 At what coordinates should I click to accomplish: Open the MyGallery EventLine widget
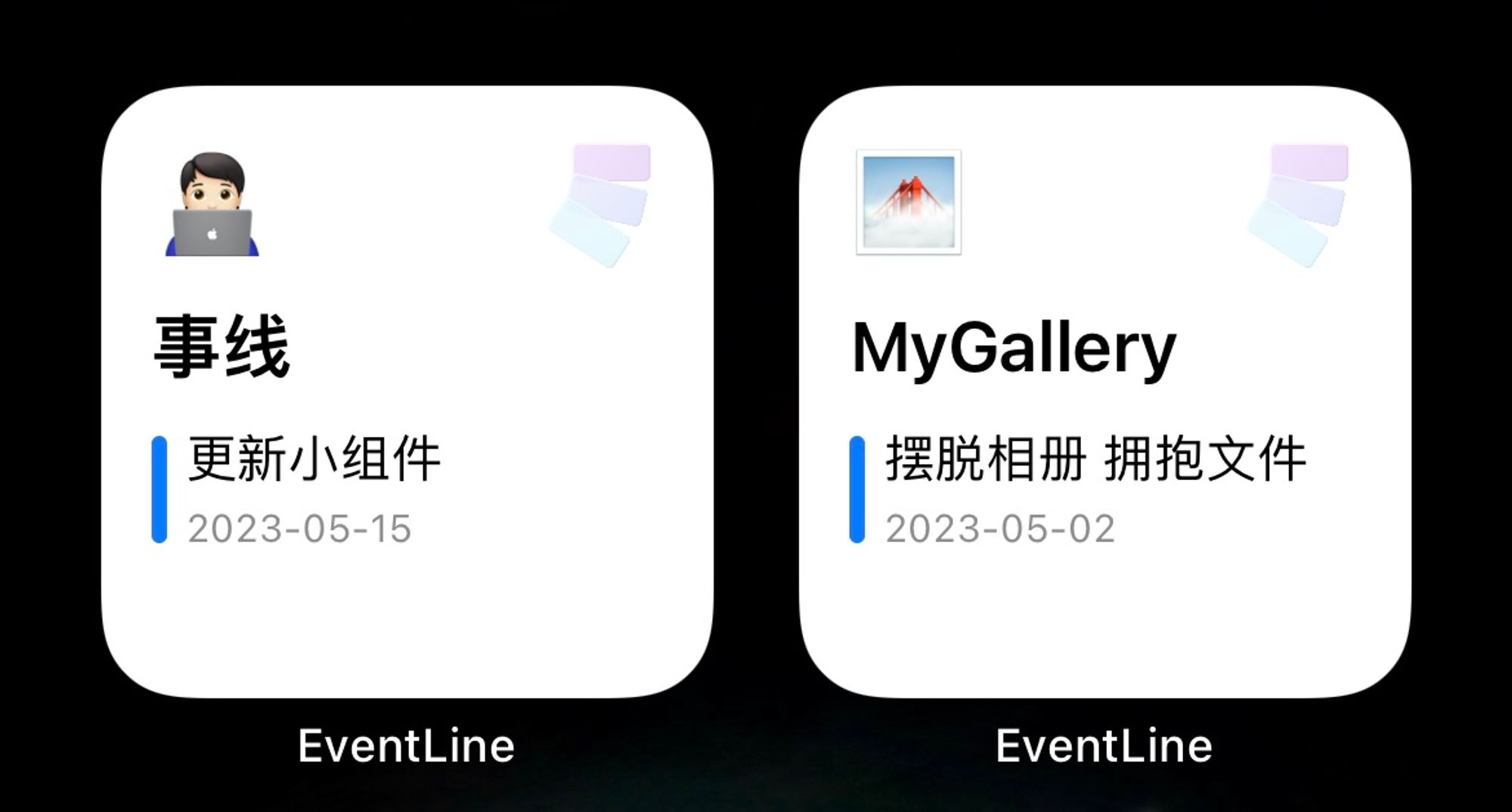pos(1105,392)
